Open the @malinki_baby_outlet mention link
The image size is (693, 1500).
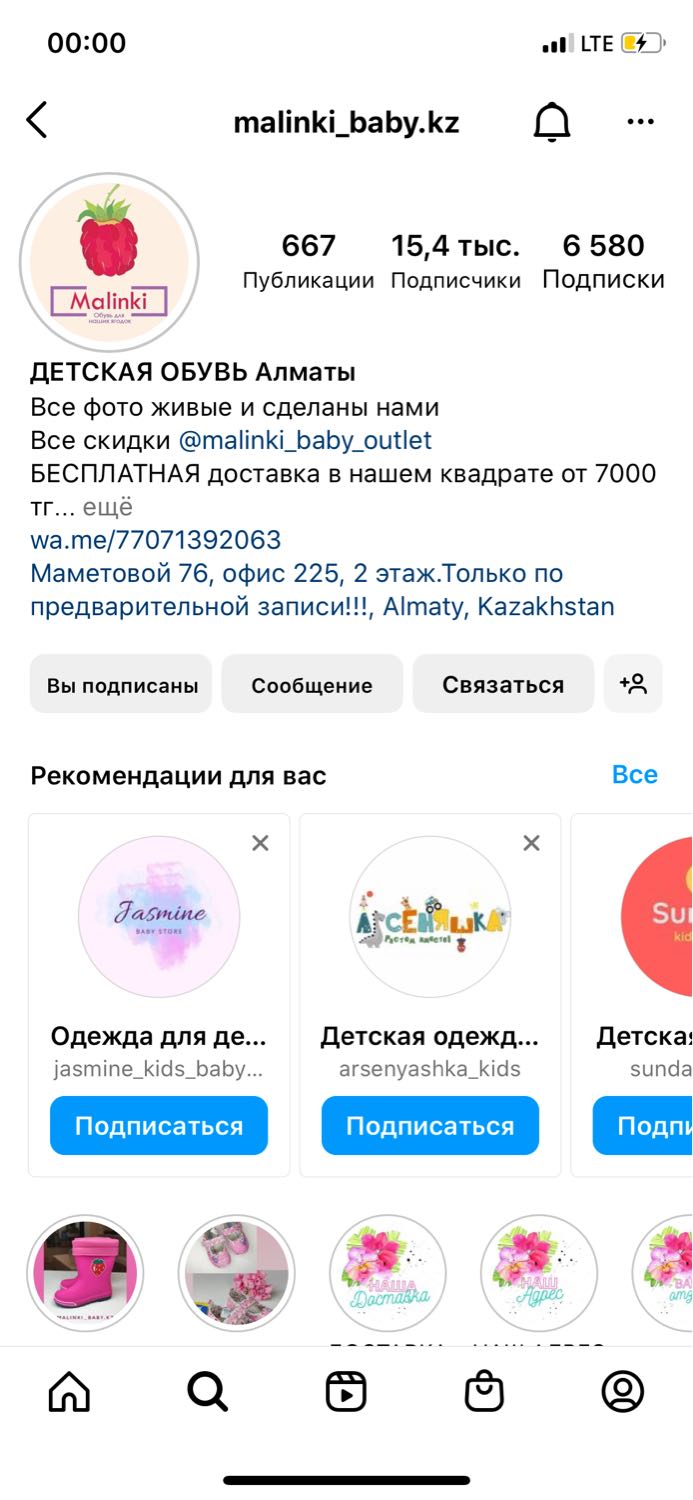click(x=305, y=440)
